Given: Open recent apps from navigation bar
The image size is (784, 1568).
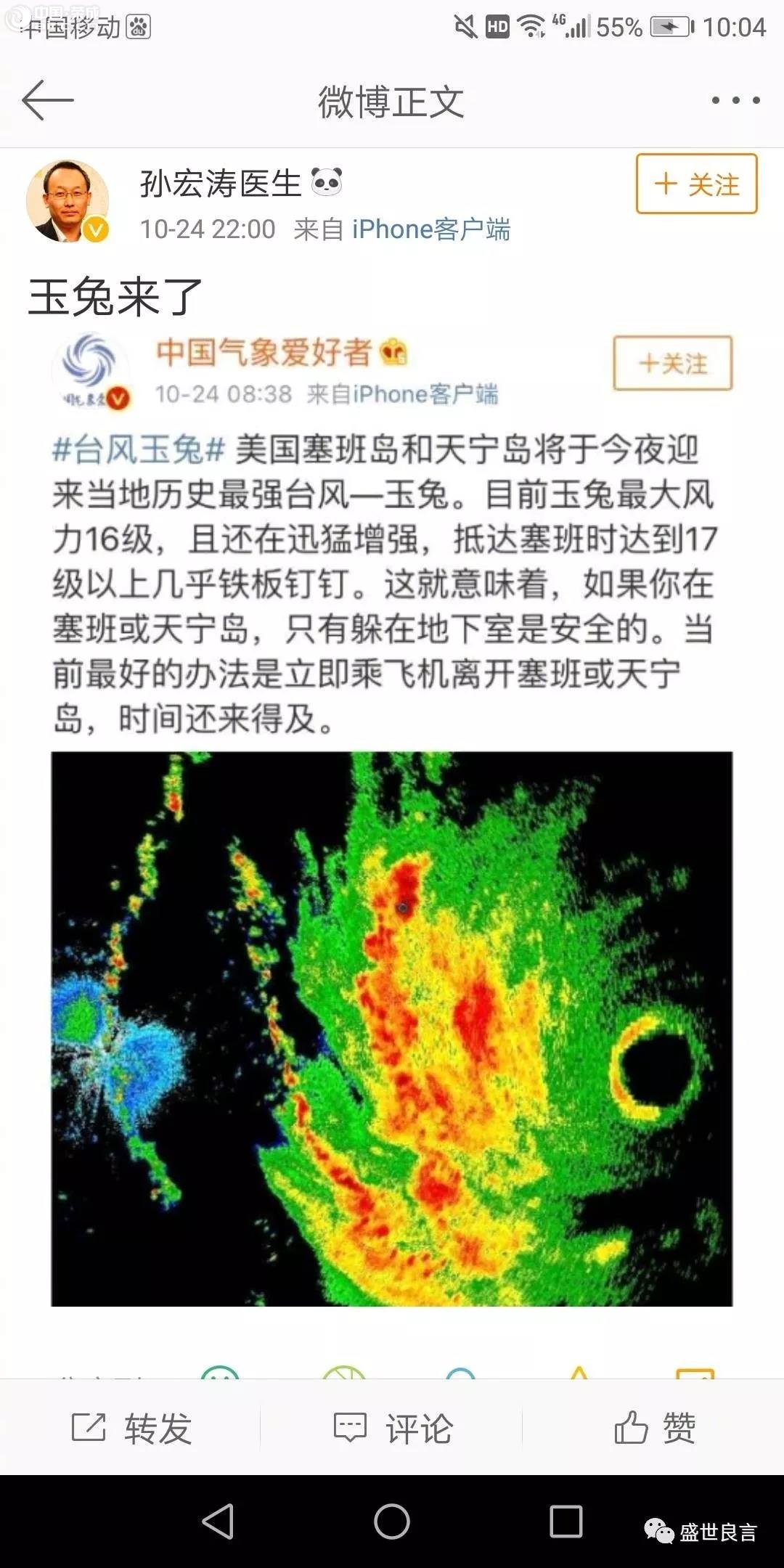Looking at the screenshot, I should click(x=565, y=1522).
